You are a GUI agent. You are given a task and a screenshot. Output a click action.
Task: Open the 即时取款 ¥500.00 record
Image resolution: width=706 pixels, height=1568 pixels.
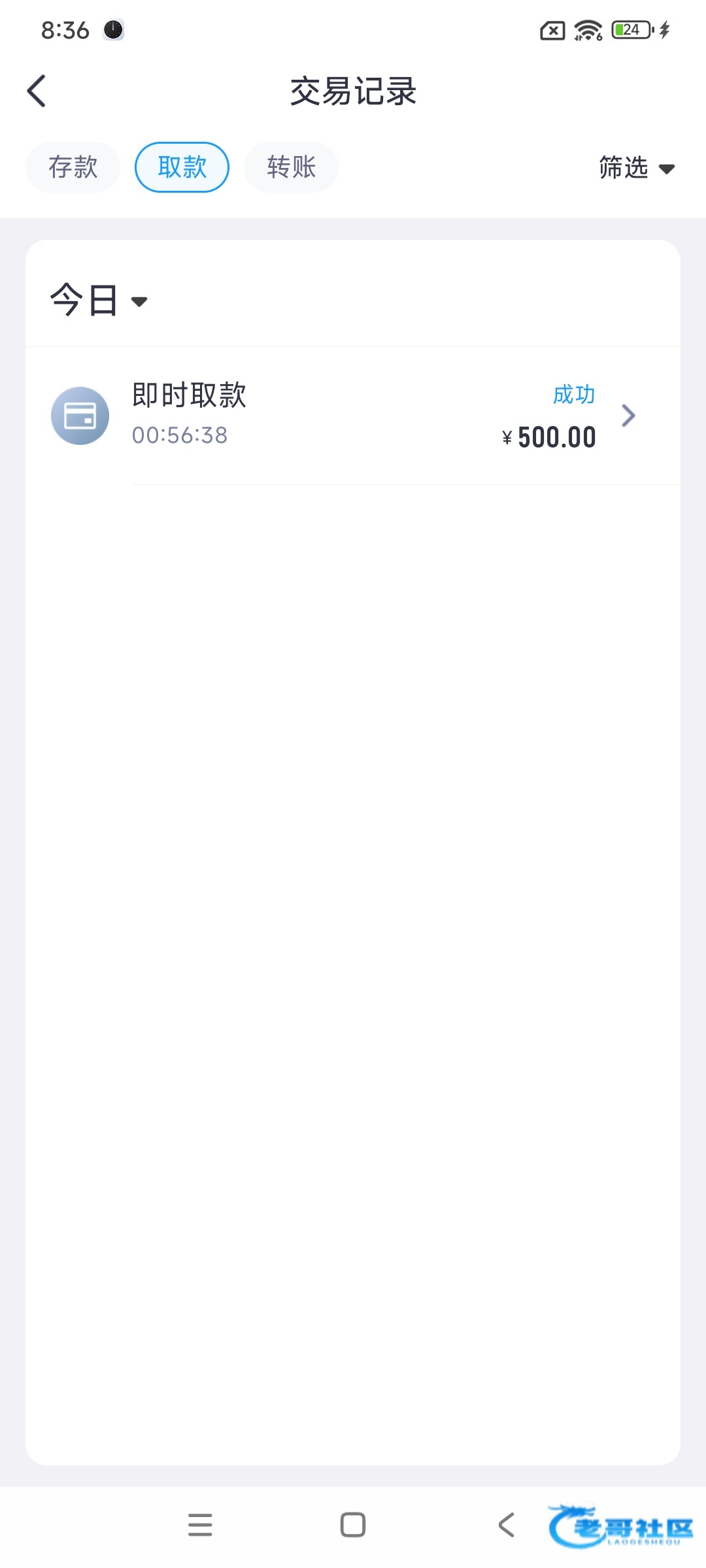point(353,416)
